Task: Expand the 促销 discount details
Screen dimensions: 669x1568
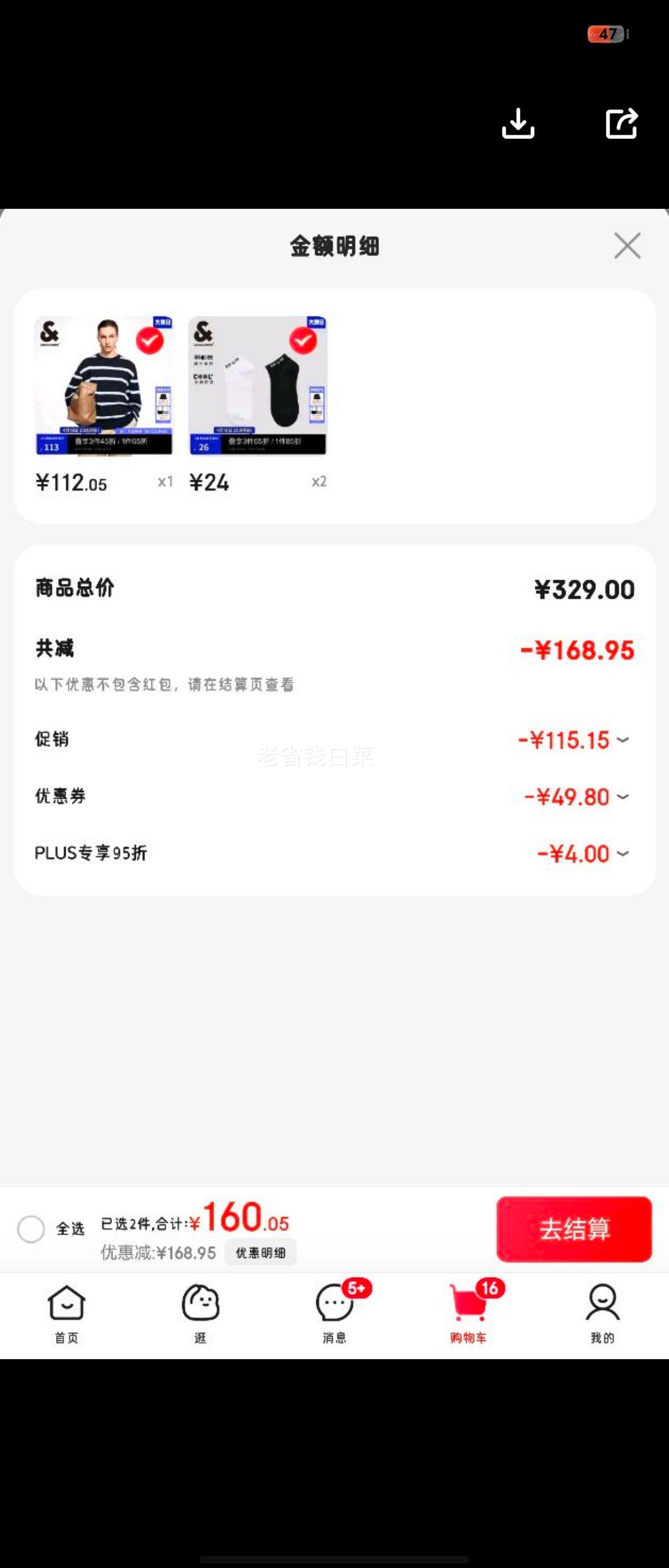Action: (x=622, y=740)
